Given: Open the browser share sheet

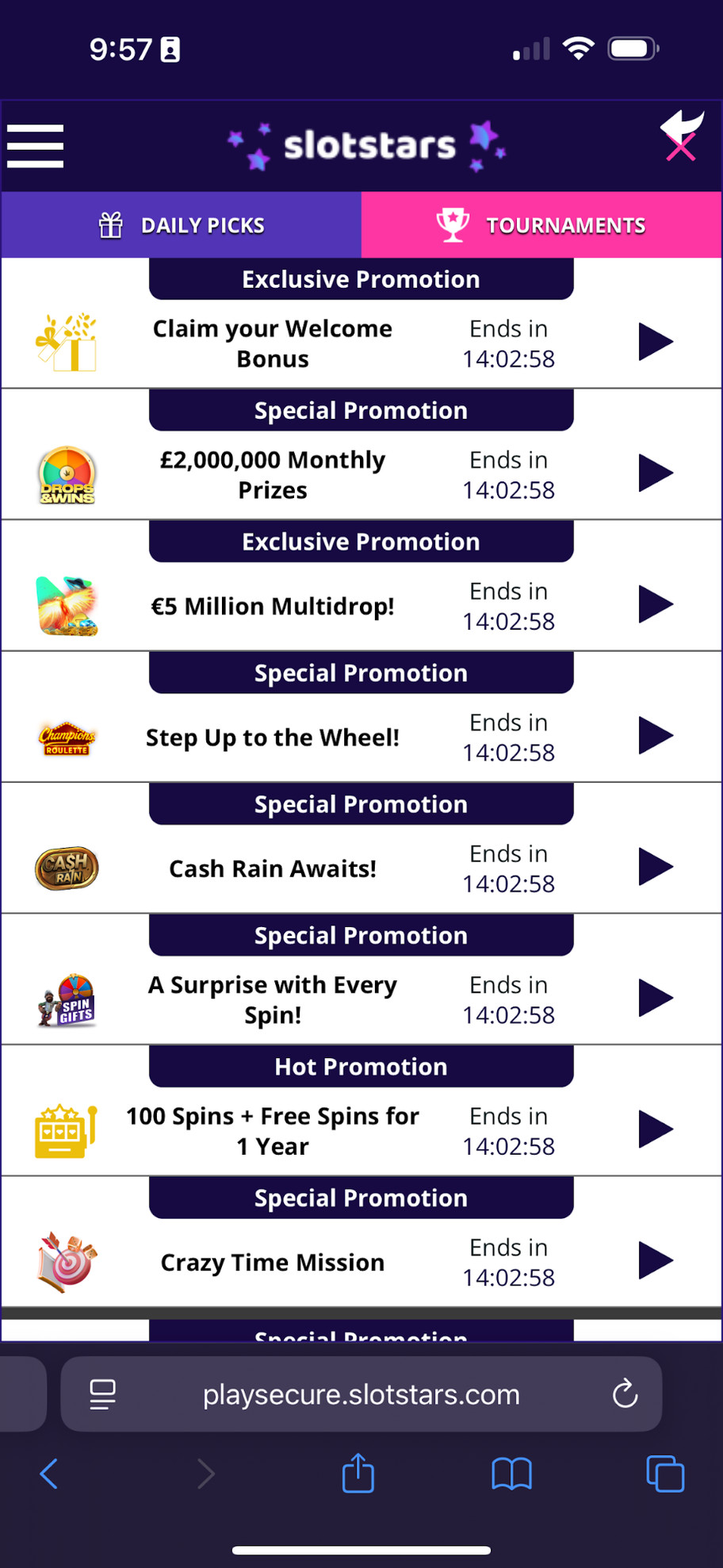Looking at the screenshot, I should pos(358,1474).
